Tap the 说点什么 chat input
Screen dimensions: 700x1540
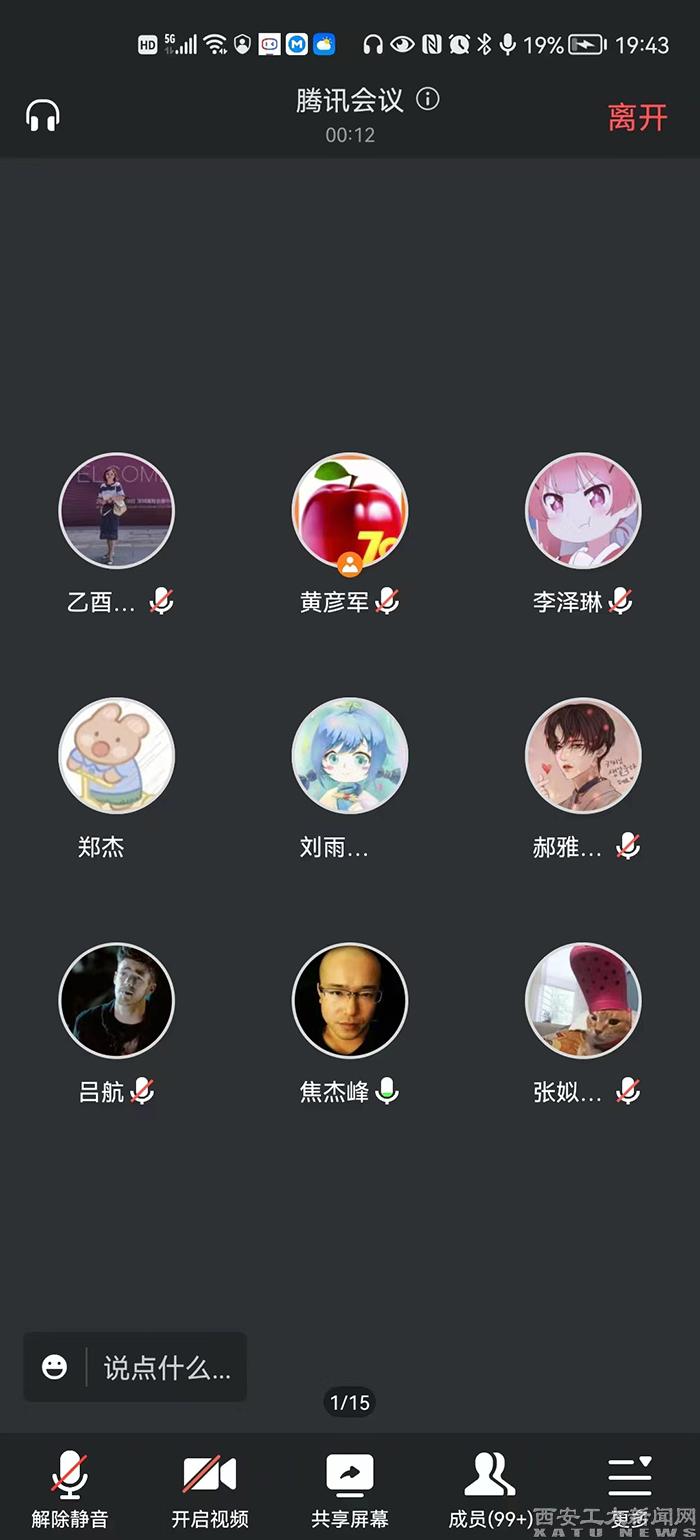pyautogui.click(x=167, y=1367)
